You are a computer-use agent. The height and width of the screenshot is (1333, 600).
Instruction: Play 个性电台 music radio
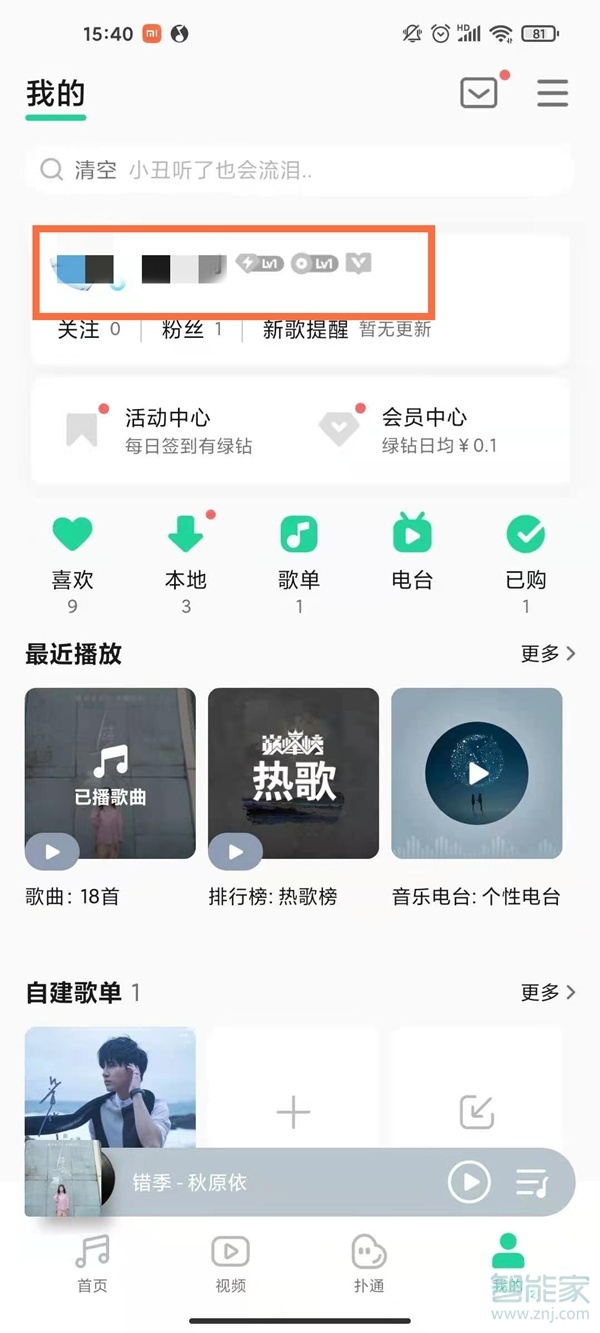pos(477,773)
